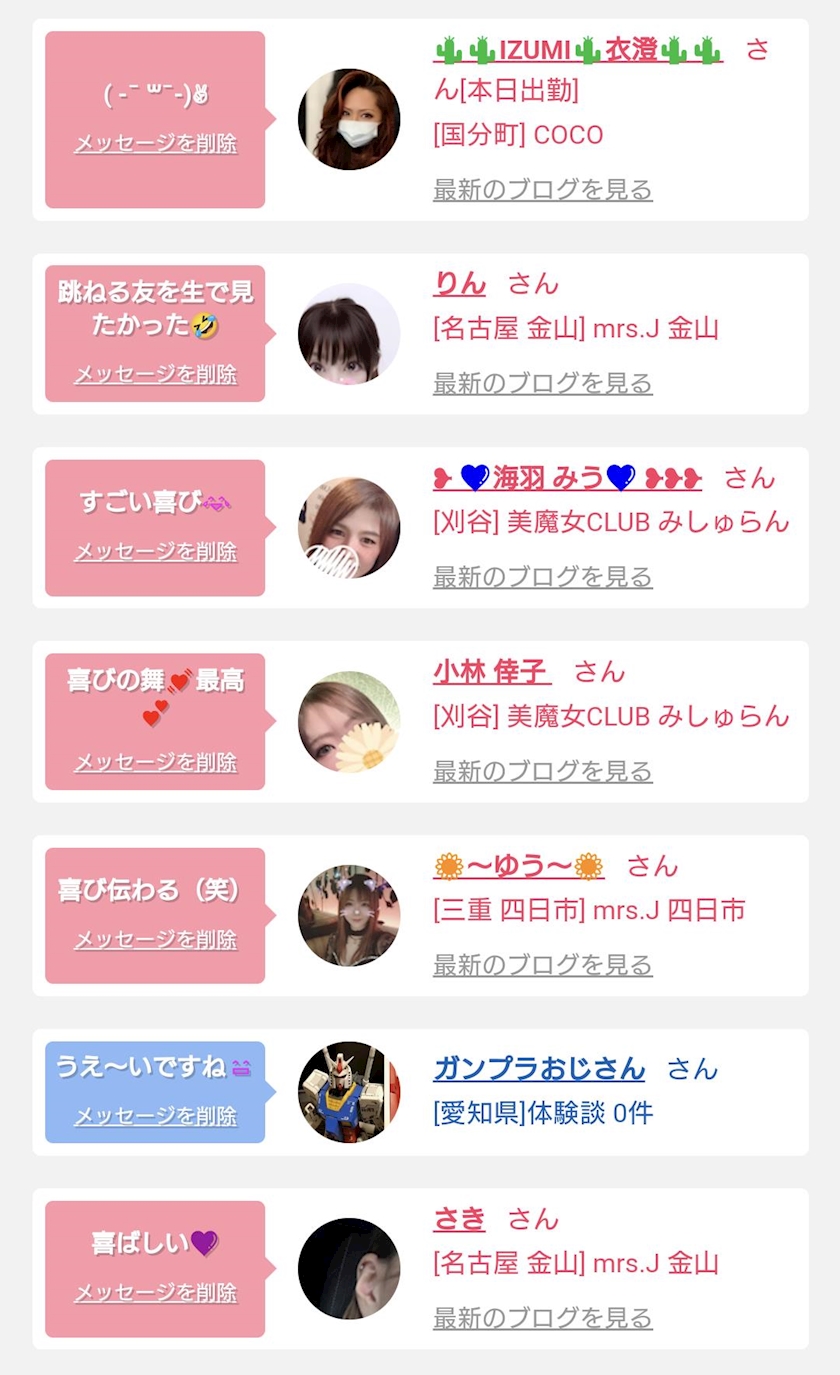Screen dimensions: 840x1375
Task: Open IZUMI 衣澄's profile name link
Action: (578, 50)
